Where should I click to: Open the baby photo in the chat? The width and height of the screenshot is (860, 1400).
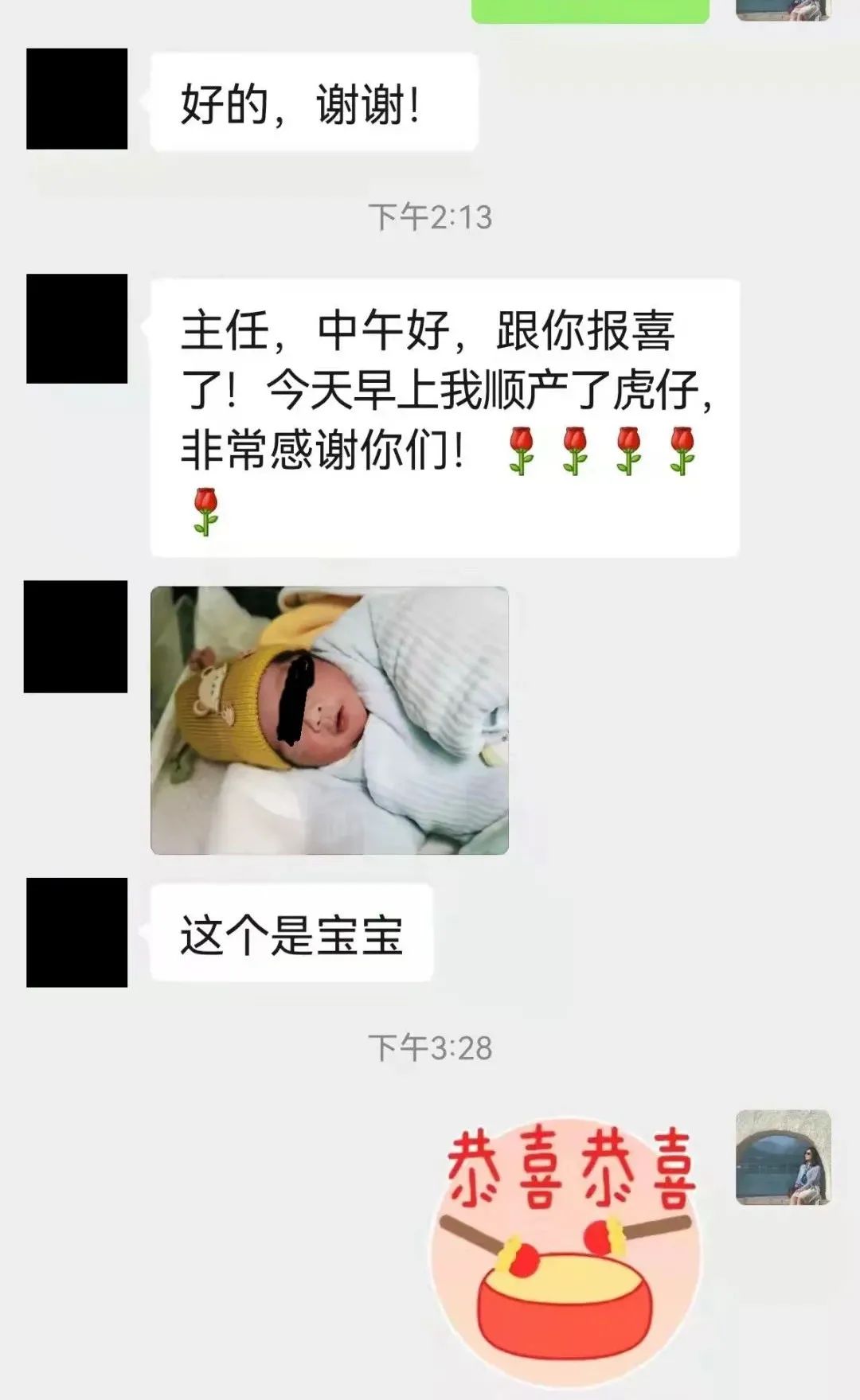(x=329, y=720)
